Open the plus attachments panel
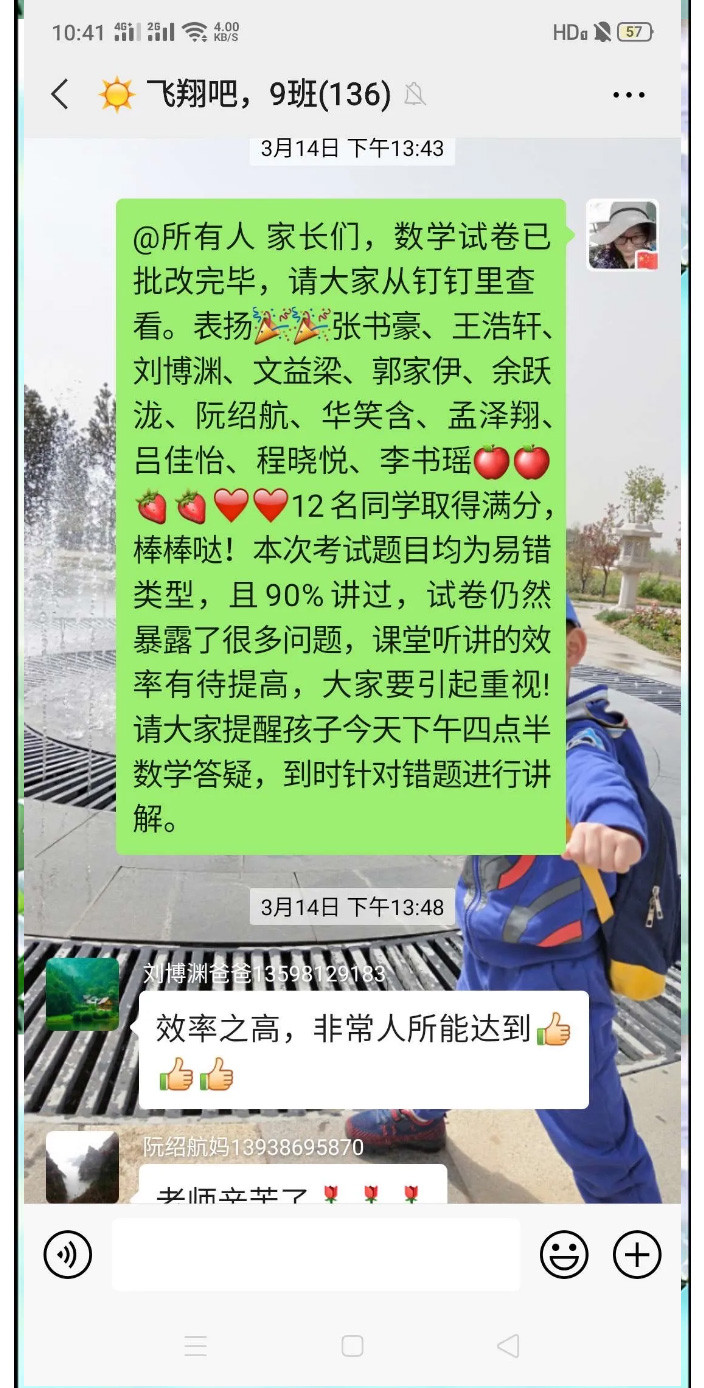 (637, 1254)
